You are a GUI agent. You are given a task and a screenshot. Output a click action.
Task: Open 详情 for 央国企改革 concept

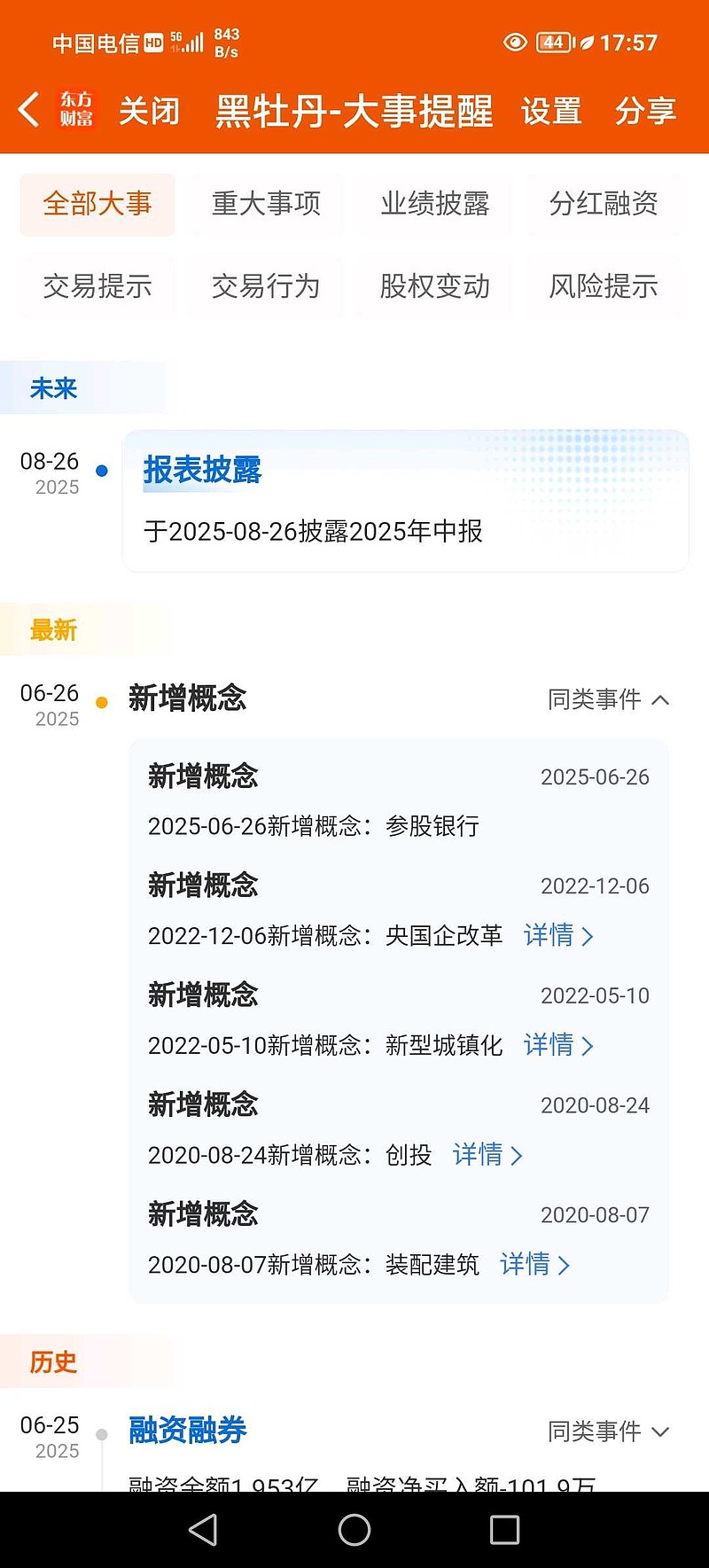point(558,935)
